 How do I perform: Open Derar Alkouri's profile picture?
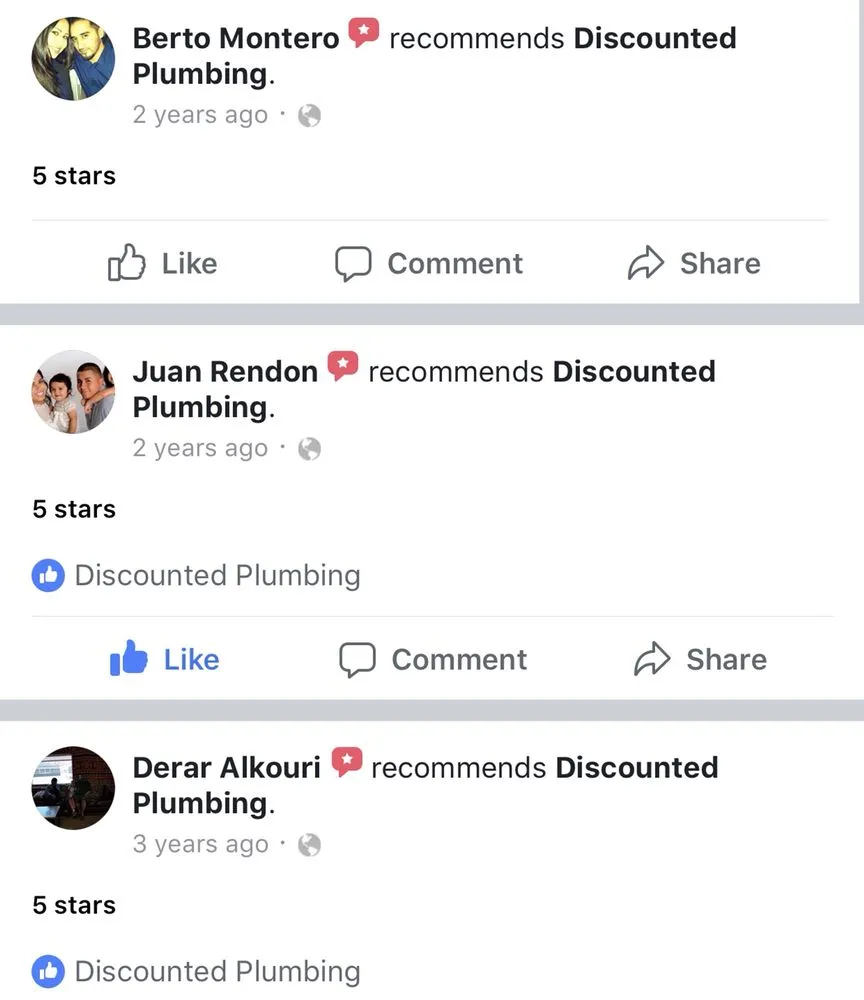[x=73, y=788]
